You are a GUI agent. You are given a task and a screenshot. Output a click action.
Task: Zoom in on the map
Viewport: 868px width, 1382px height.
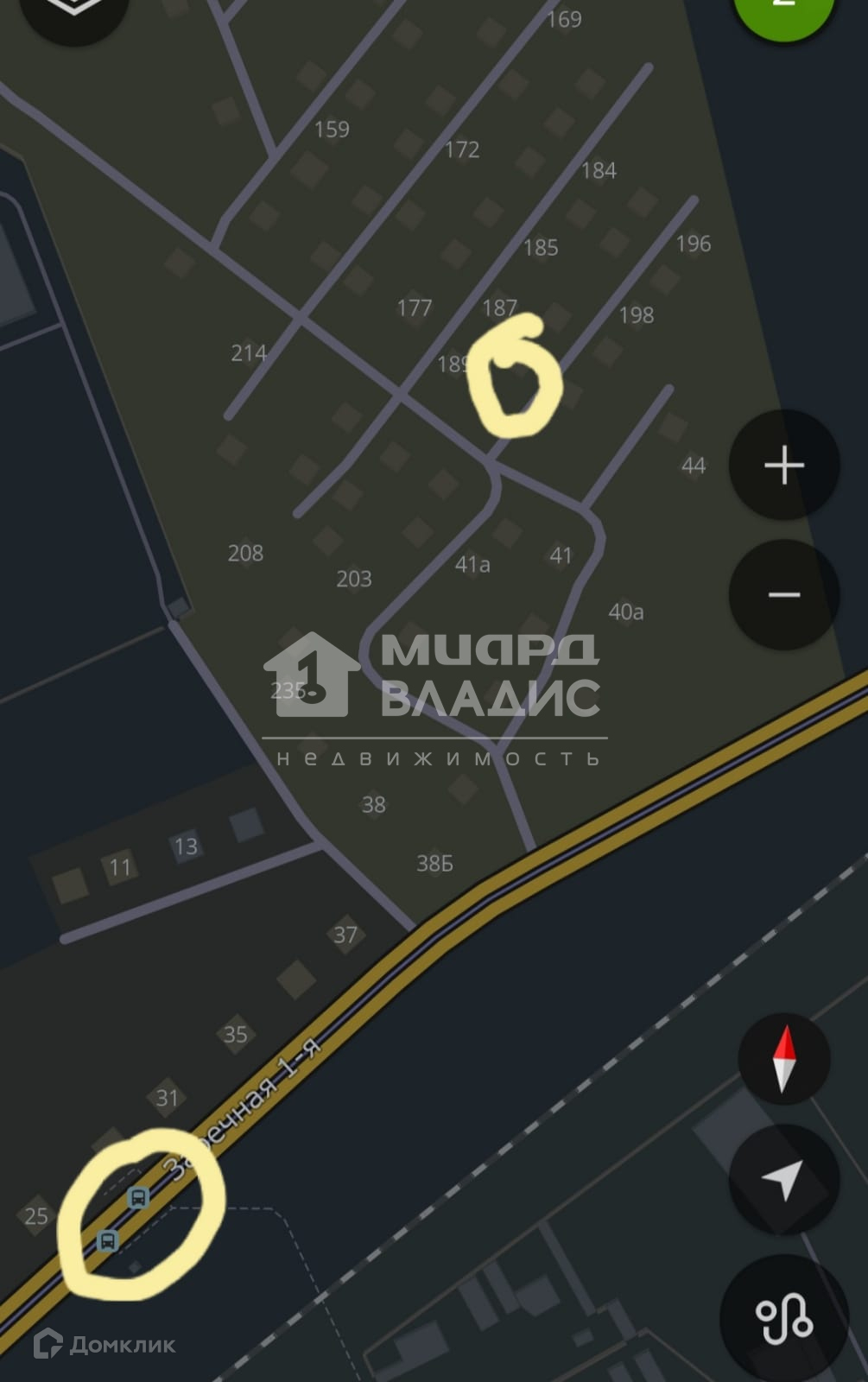tap(783, 466)
